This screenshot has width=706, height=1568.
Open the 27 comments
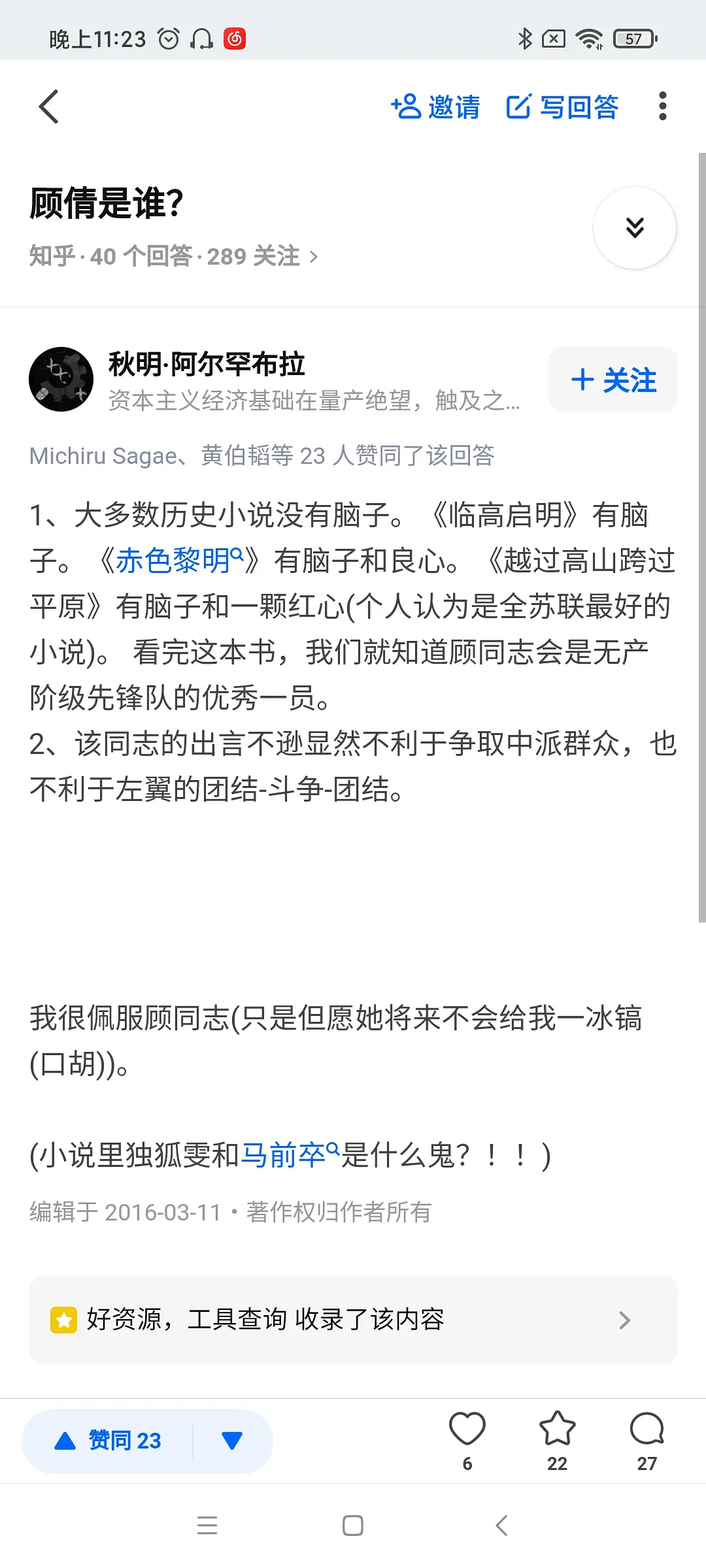point(647,1429)
